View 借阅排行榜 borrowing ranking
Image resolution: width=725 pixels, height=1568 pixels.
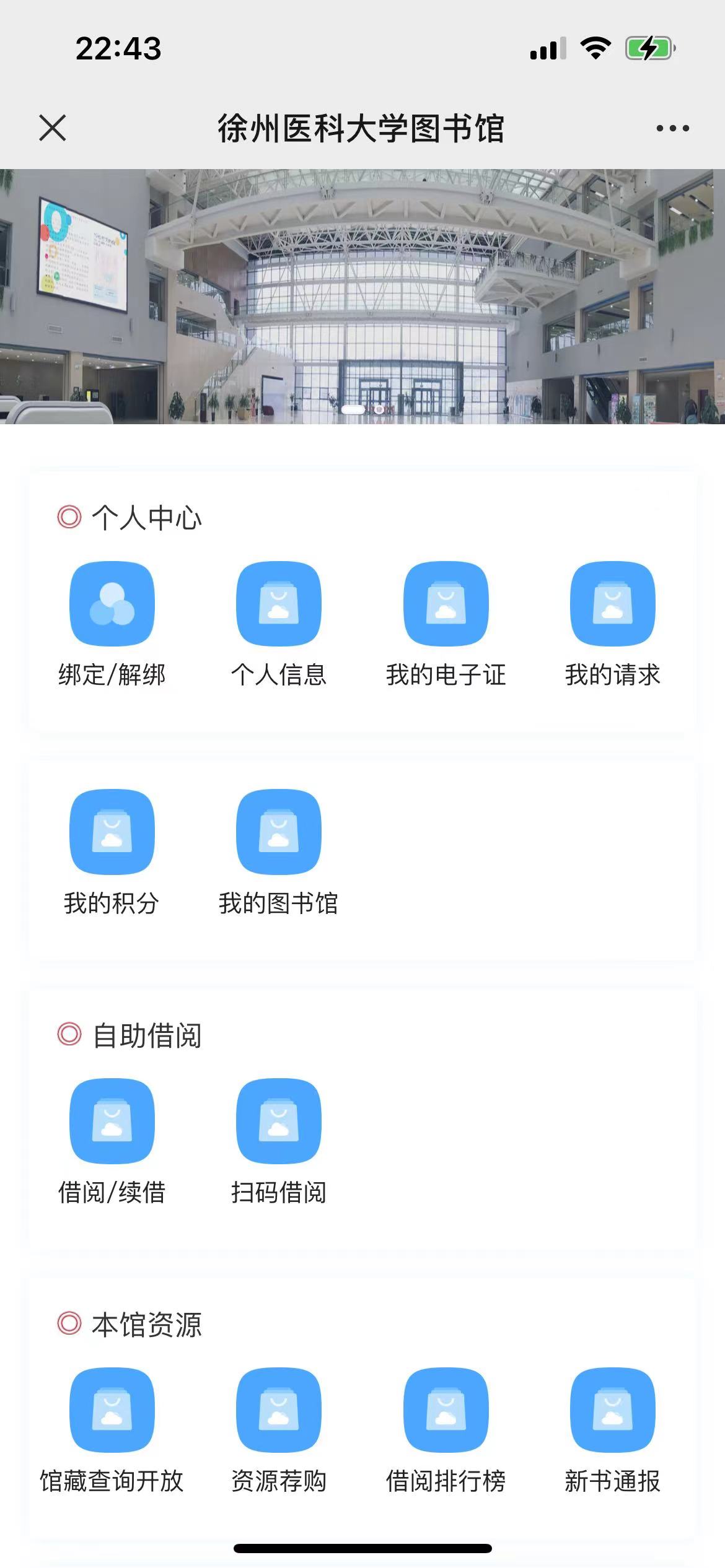tap(446, 1410)
